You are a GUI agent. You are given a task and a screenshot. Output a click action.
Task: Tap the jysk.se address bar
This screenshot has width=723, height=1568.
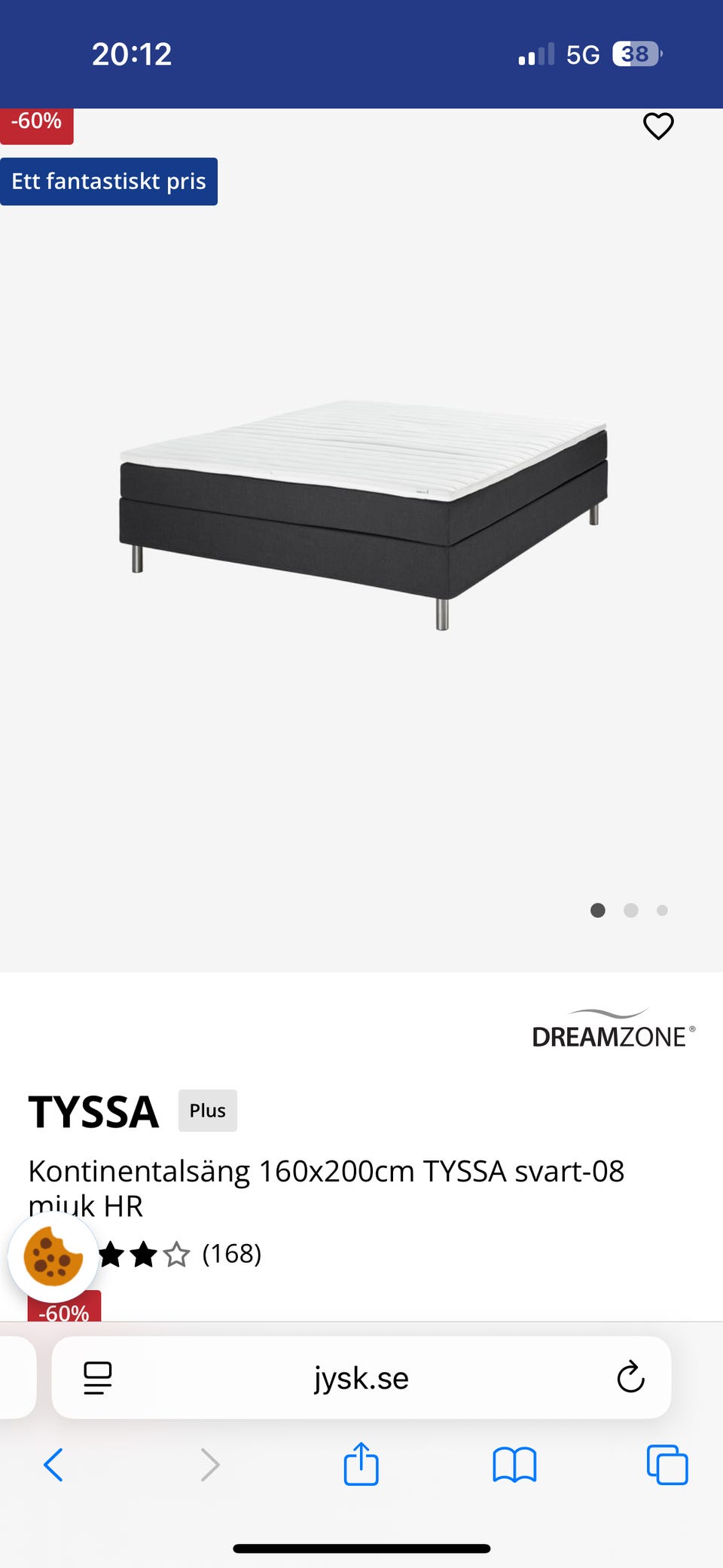click(361, 1378)
